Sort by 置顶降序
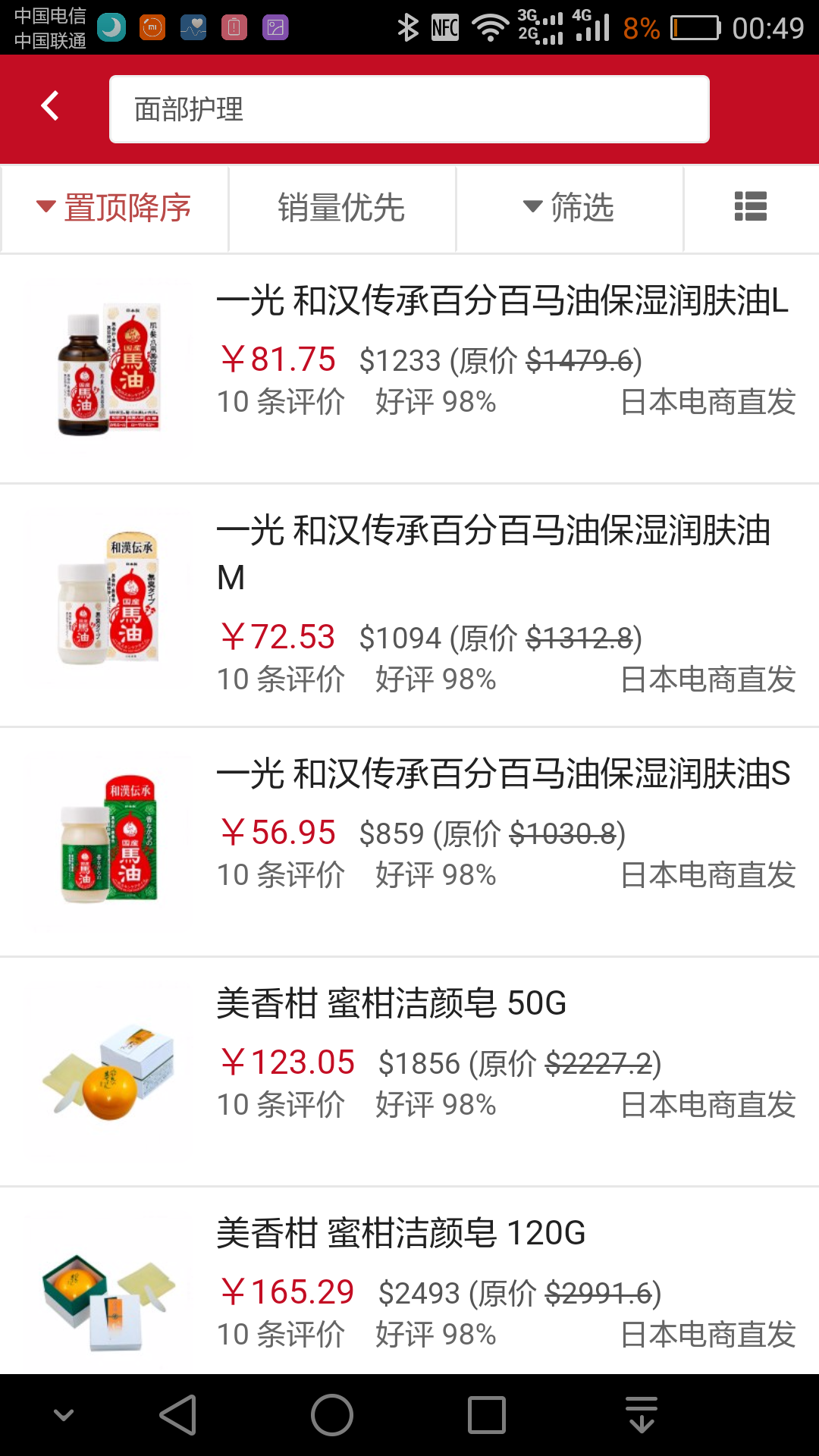This screenshot has height=1456, width=819. click(x=115, y=208)
